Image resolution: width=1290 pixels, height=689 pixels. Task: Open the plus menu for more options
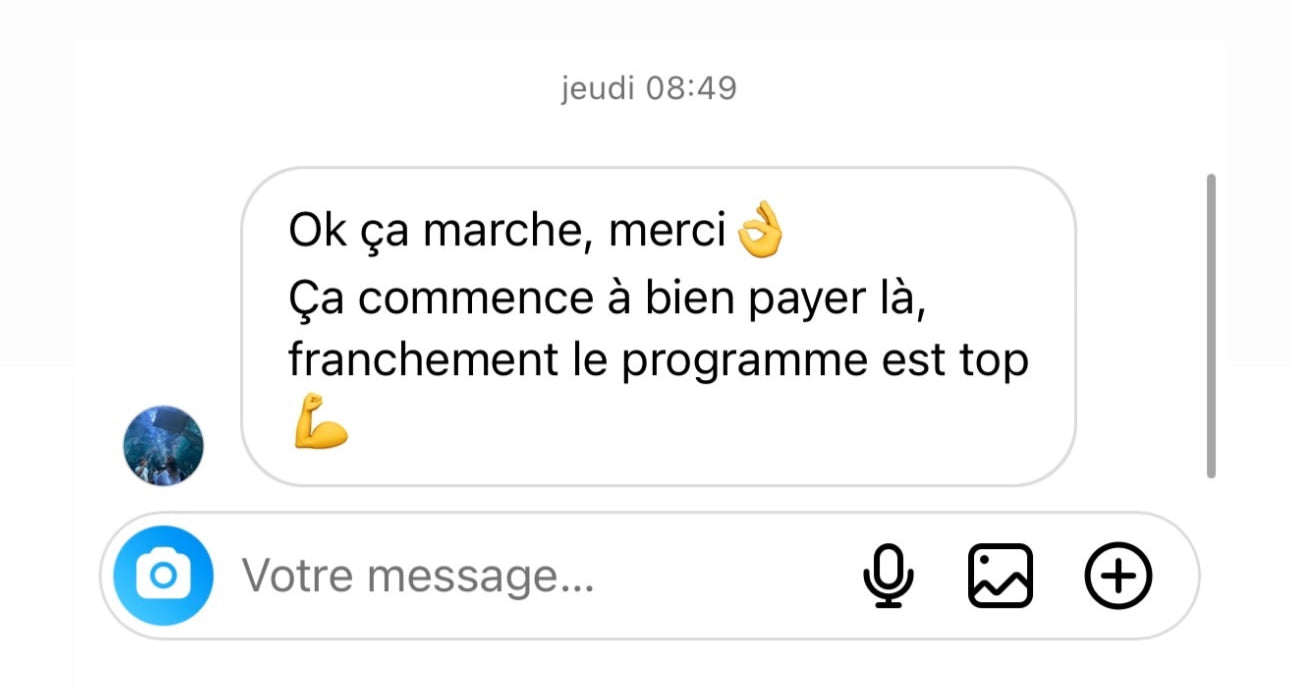pos(1118,576)
